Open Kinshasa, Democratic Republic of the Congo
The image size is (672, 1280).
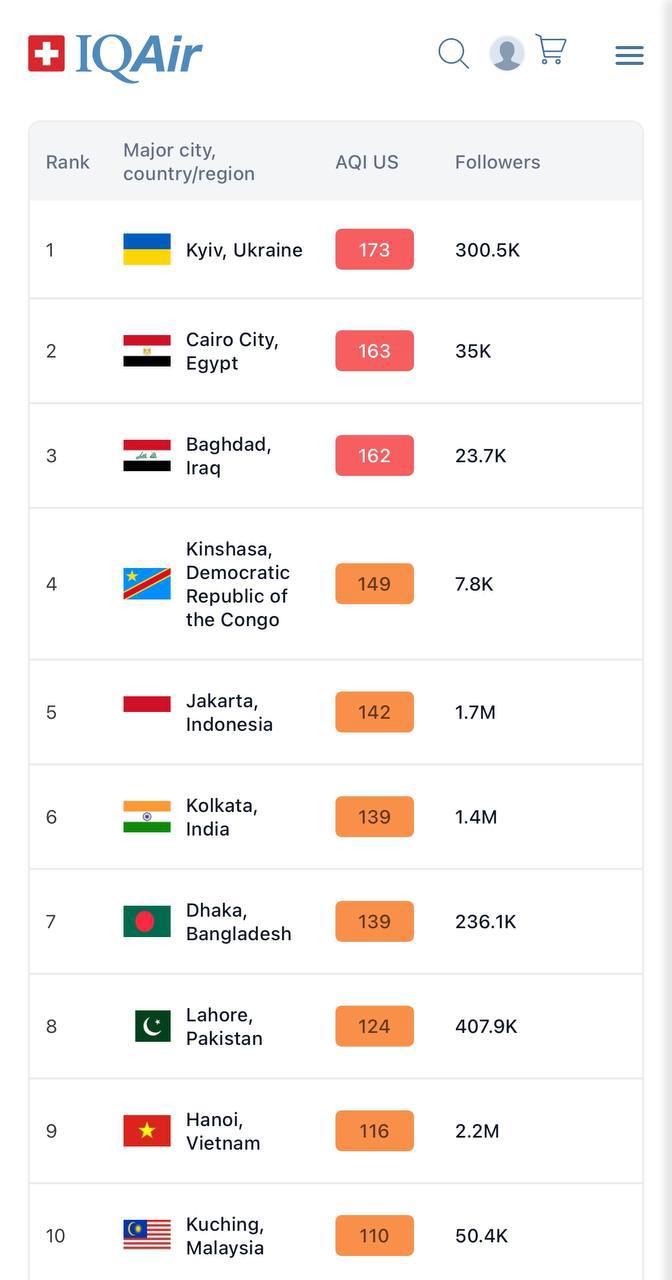(x=237, y=584)
